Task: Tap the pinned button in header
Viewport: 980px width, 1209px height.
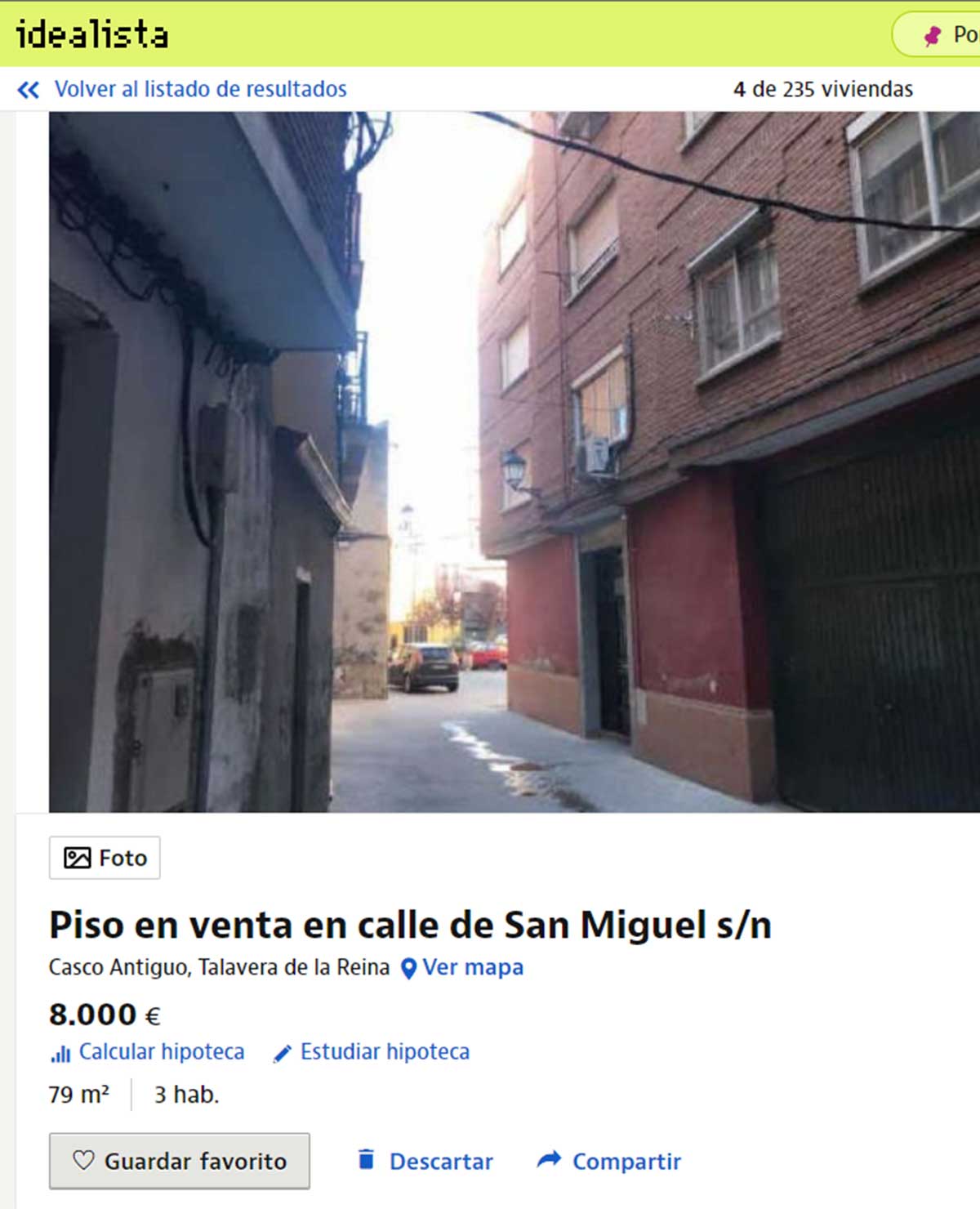Action: click(947, 35)
